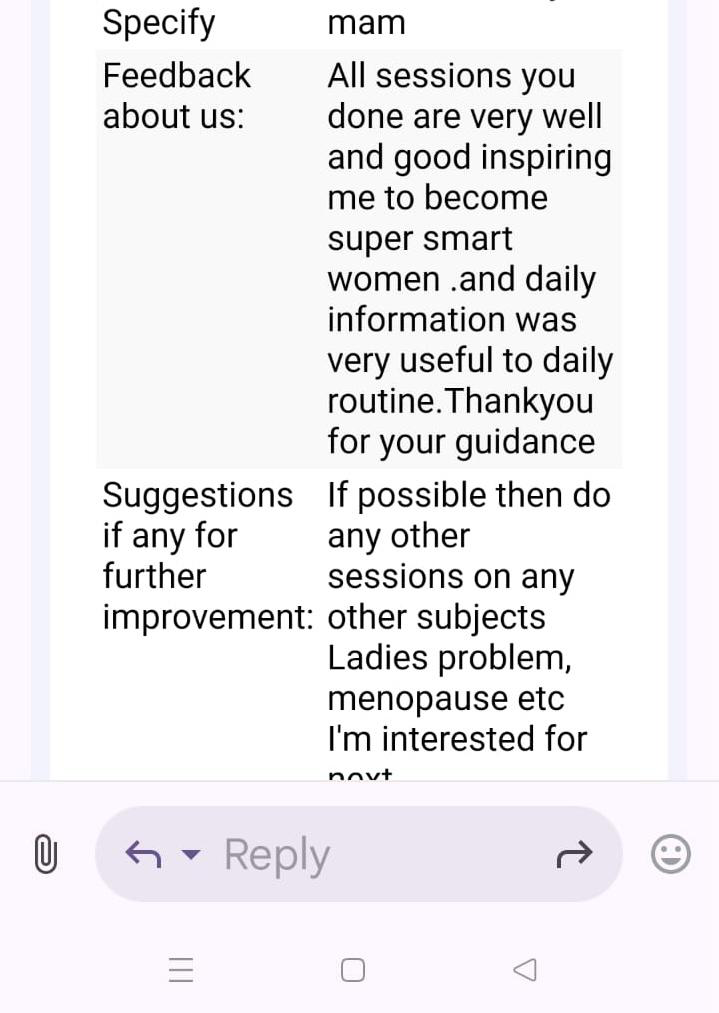Open recent apps from the navigation bar
719x1013 pixels.
[181, 969]
